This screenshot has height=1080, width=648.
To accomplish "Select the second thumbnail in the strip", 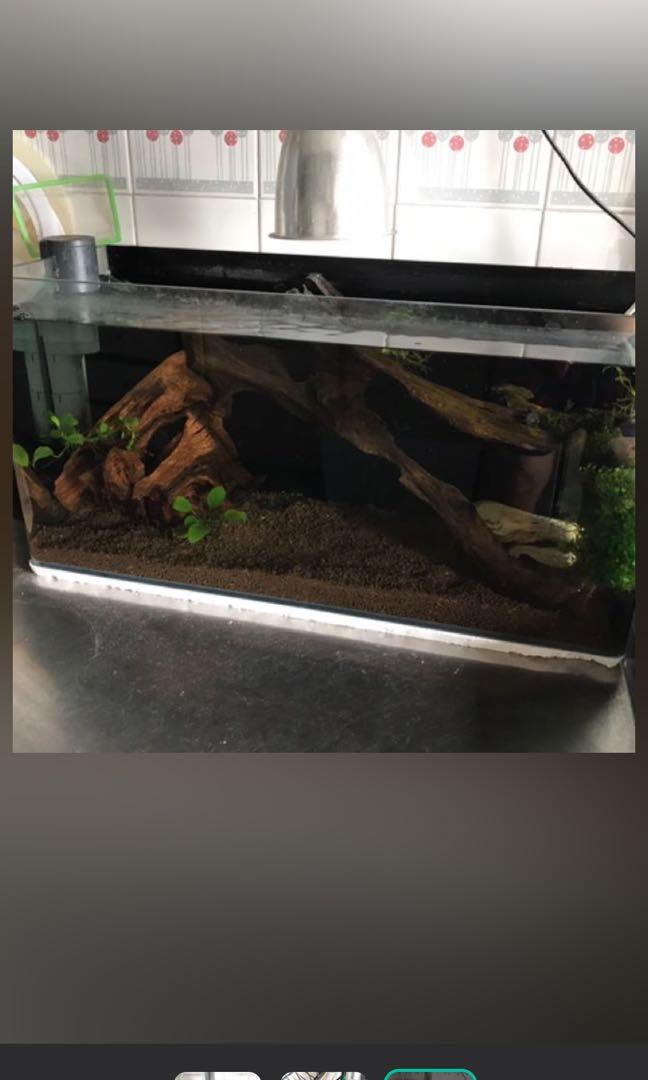I will [x=323, y=1075].
